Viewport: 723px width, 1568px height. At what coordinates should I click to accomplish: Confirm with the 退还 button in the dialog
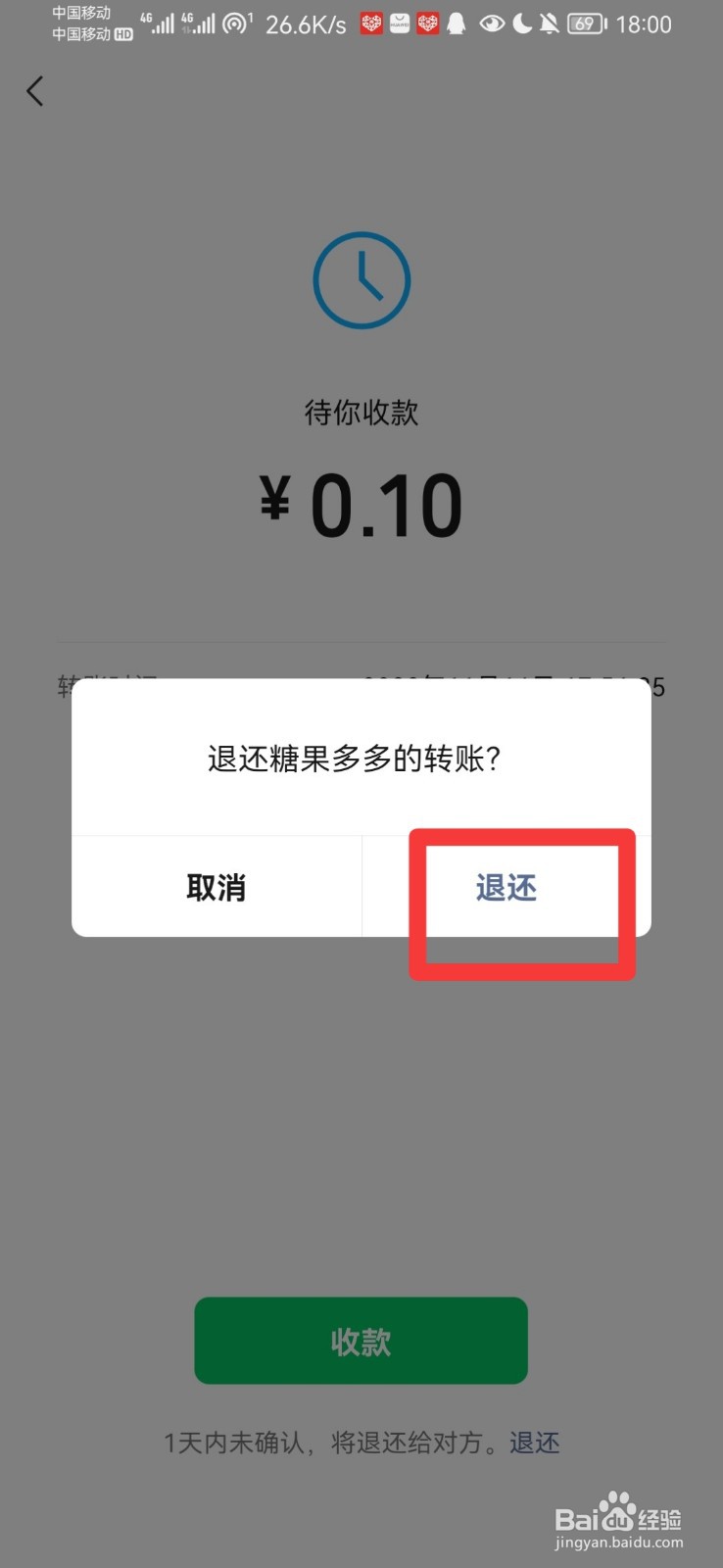(505, 888)
